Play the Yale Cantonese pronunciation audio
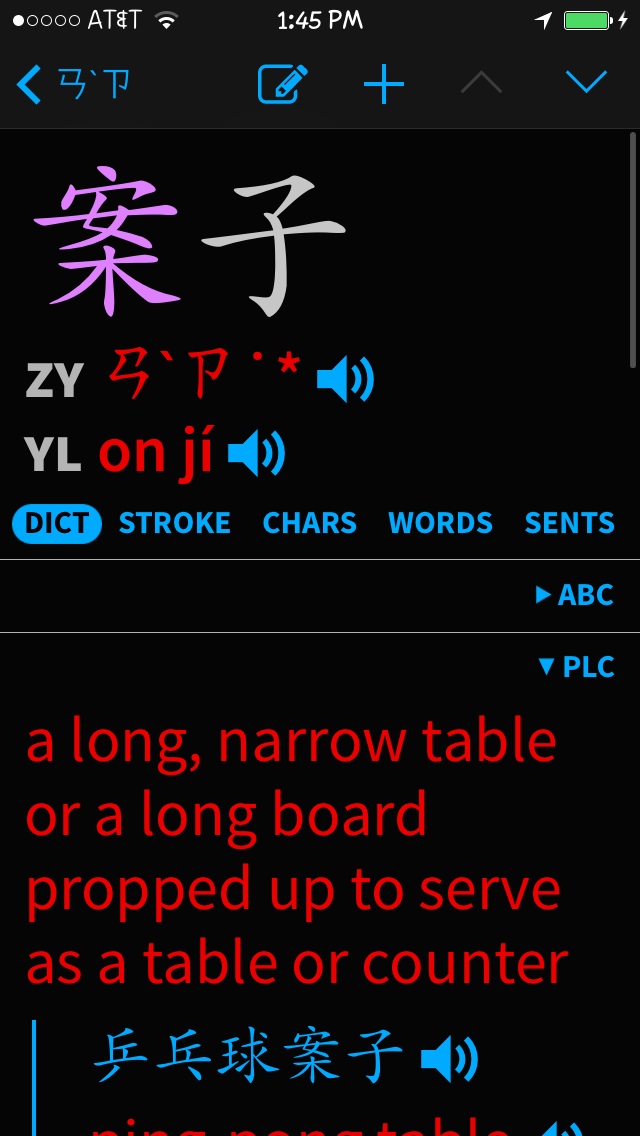Image resolution: width=640 pixels, height=1136 pixels. click(x=257, y=453)
